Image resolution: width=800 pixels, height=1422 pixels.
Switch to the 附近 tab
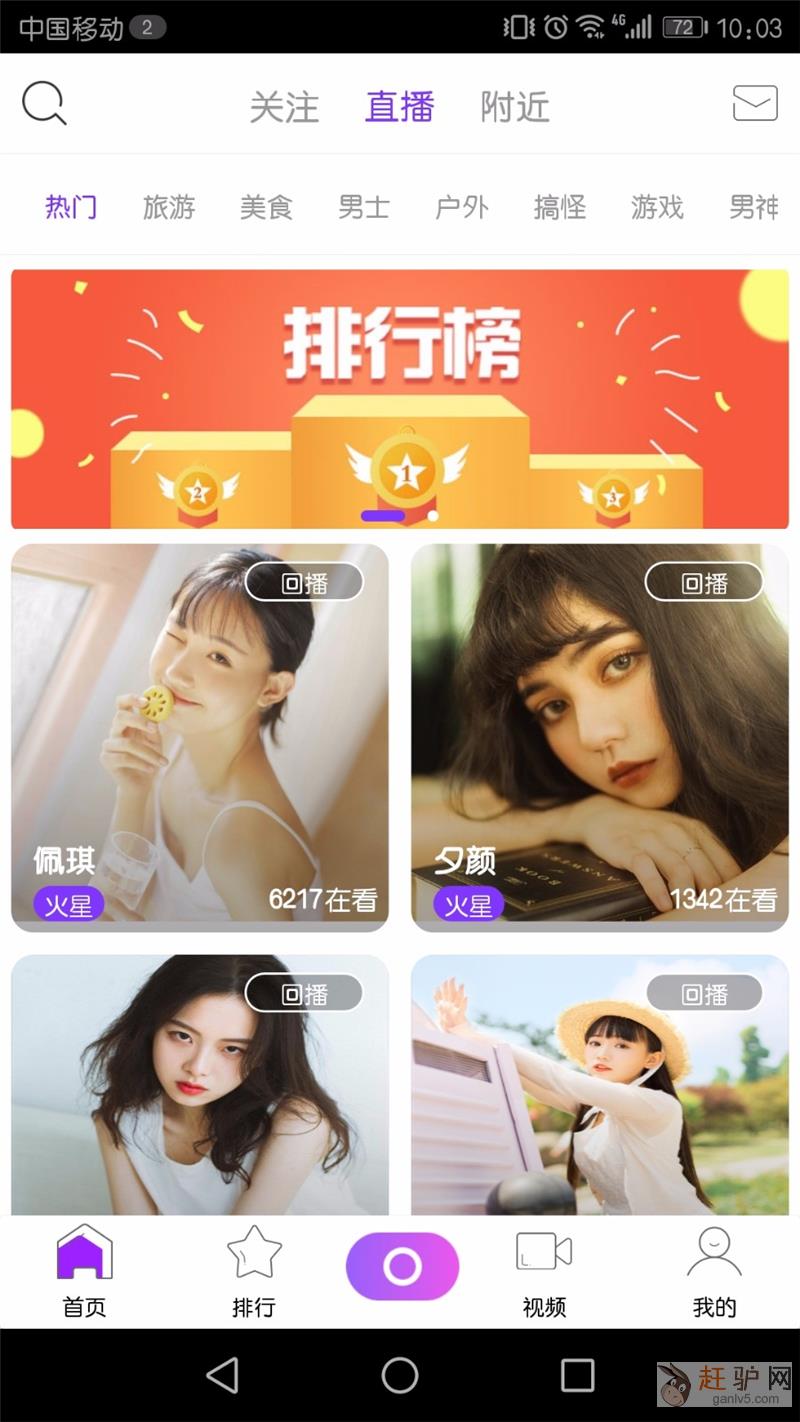tap(515, 107)
